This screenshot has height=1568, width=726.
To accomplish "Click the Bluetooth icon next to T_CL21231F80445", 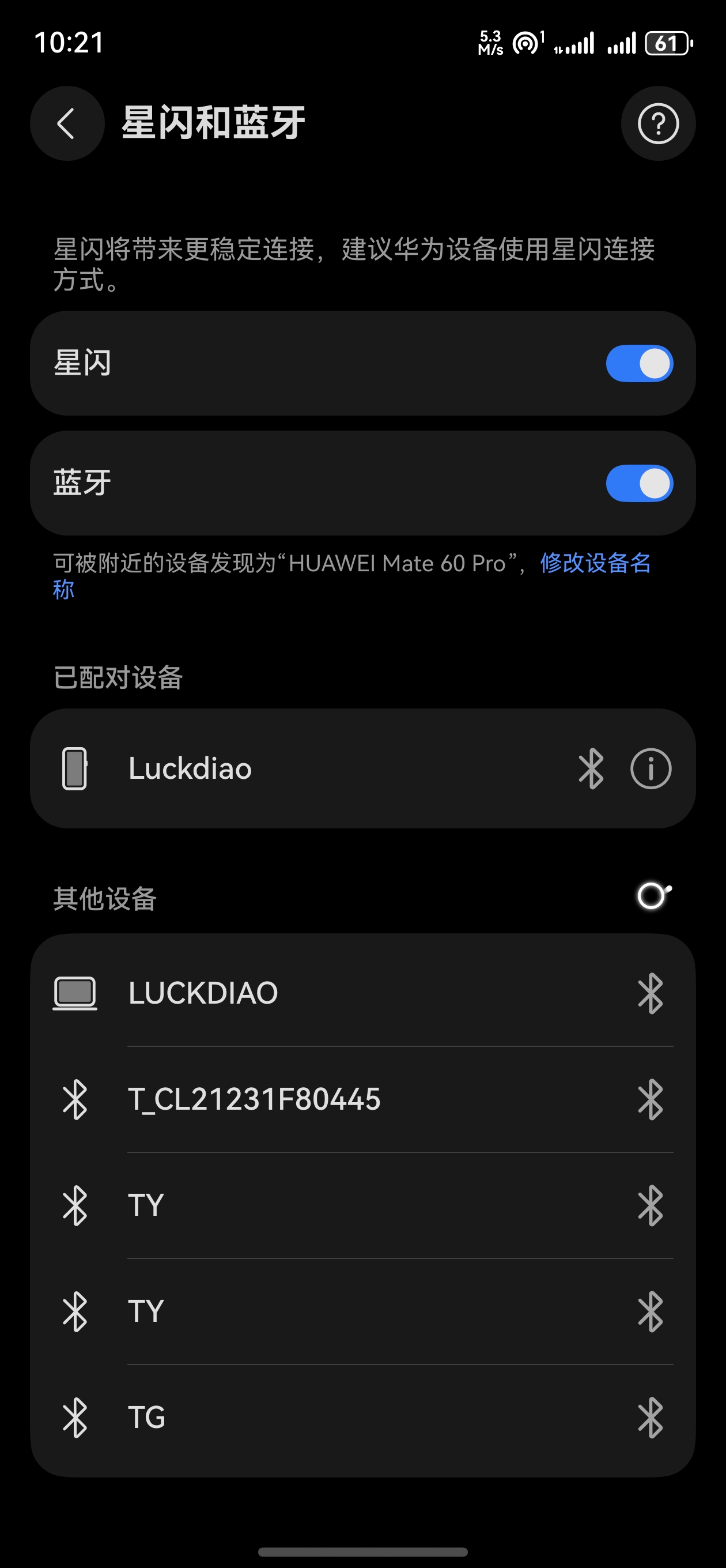I will (651, 1099).
